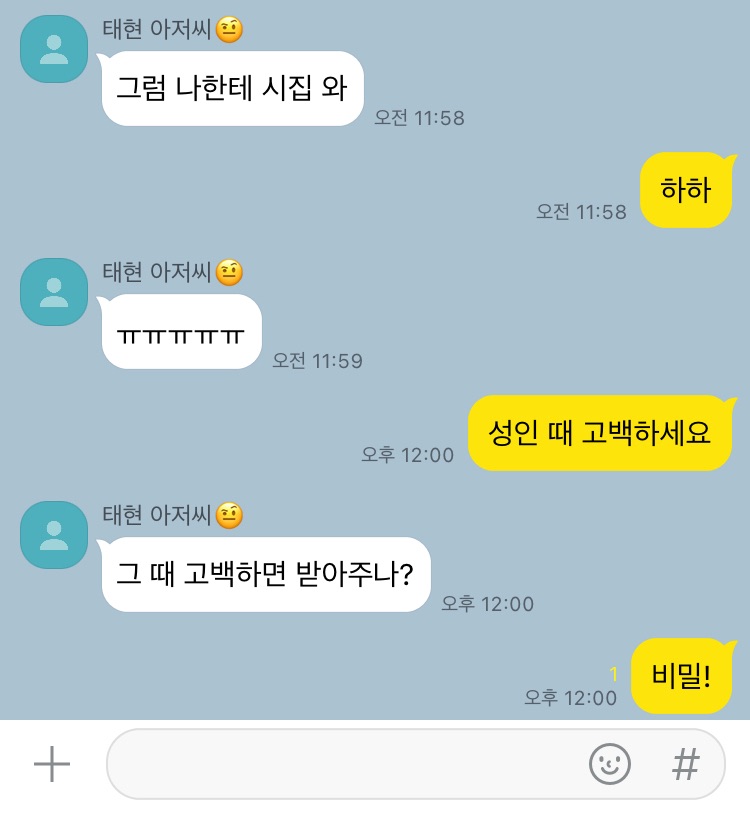Tap the message input field
Screen dimensions: 750x815
point(350,764)
